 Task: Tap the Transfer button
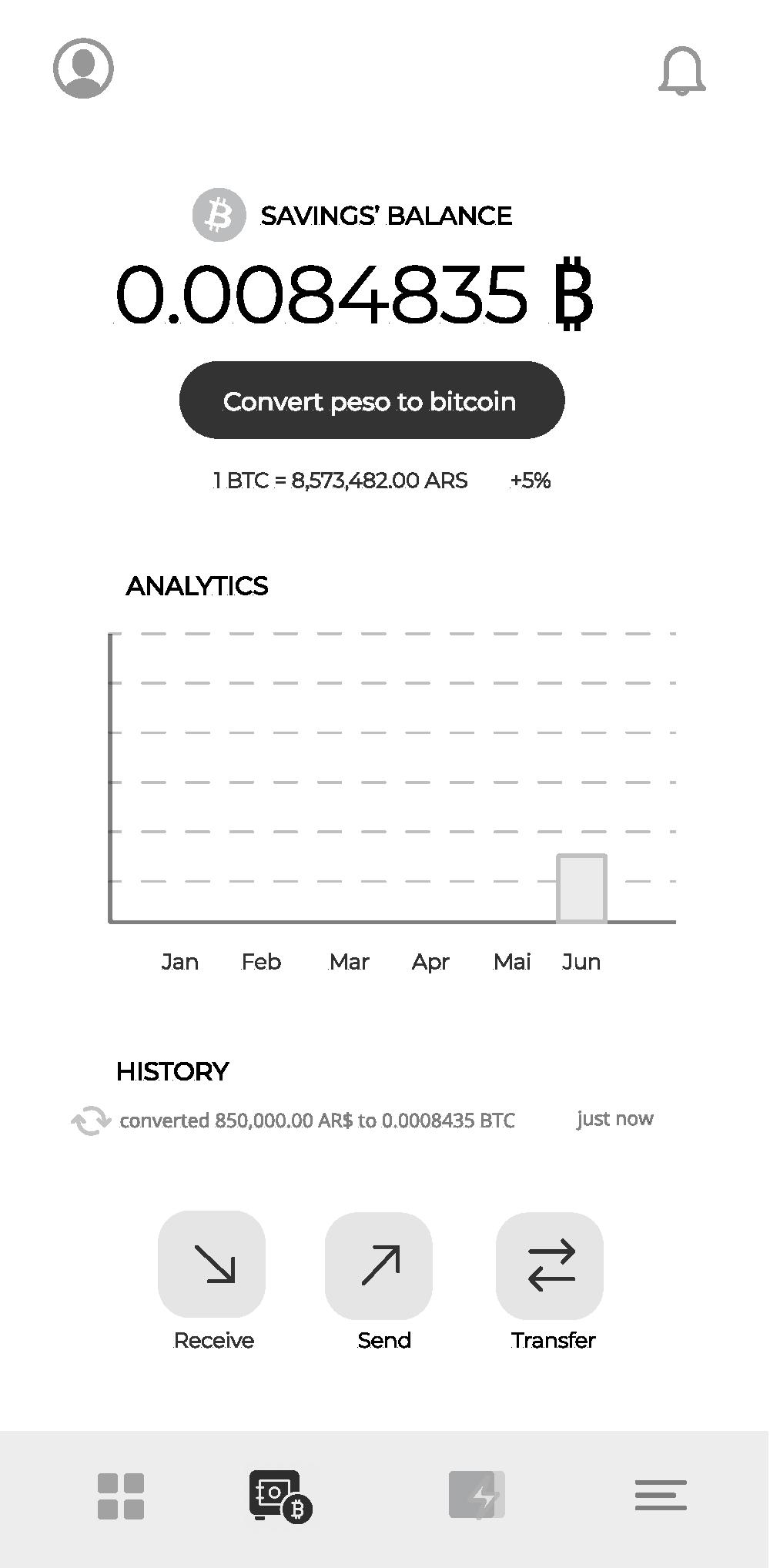click(x=550, y=1265)
